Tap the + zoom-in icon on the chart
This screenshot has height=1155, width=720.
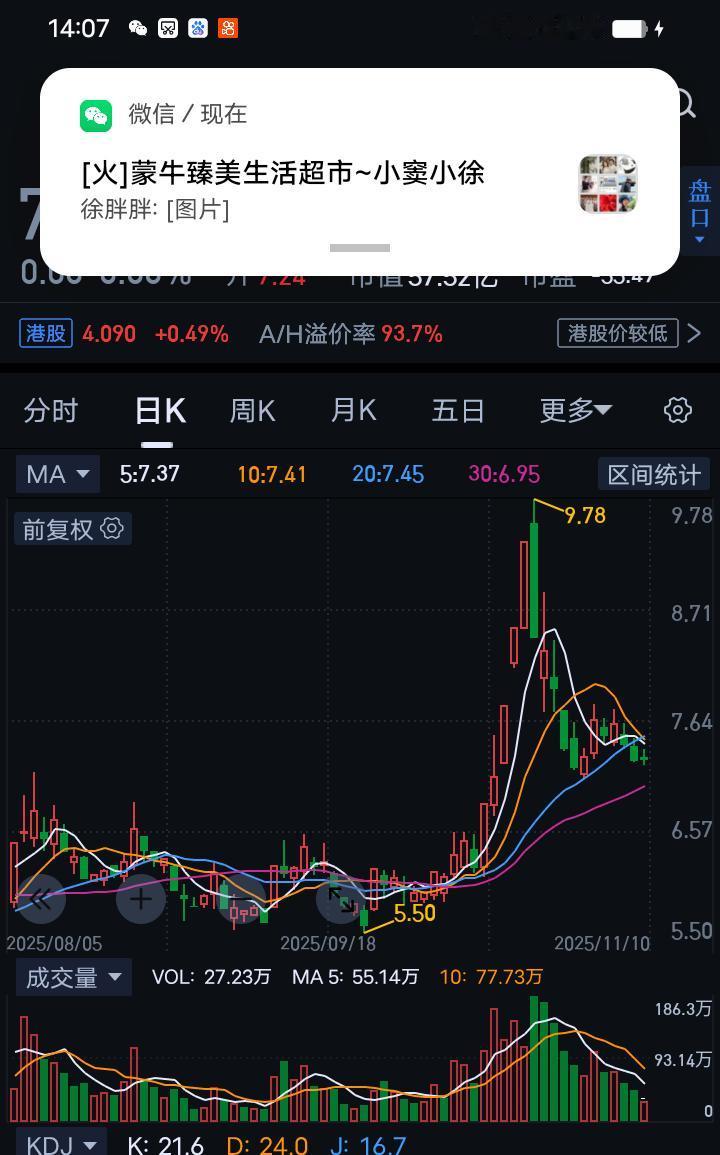tap(140, 899)
